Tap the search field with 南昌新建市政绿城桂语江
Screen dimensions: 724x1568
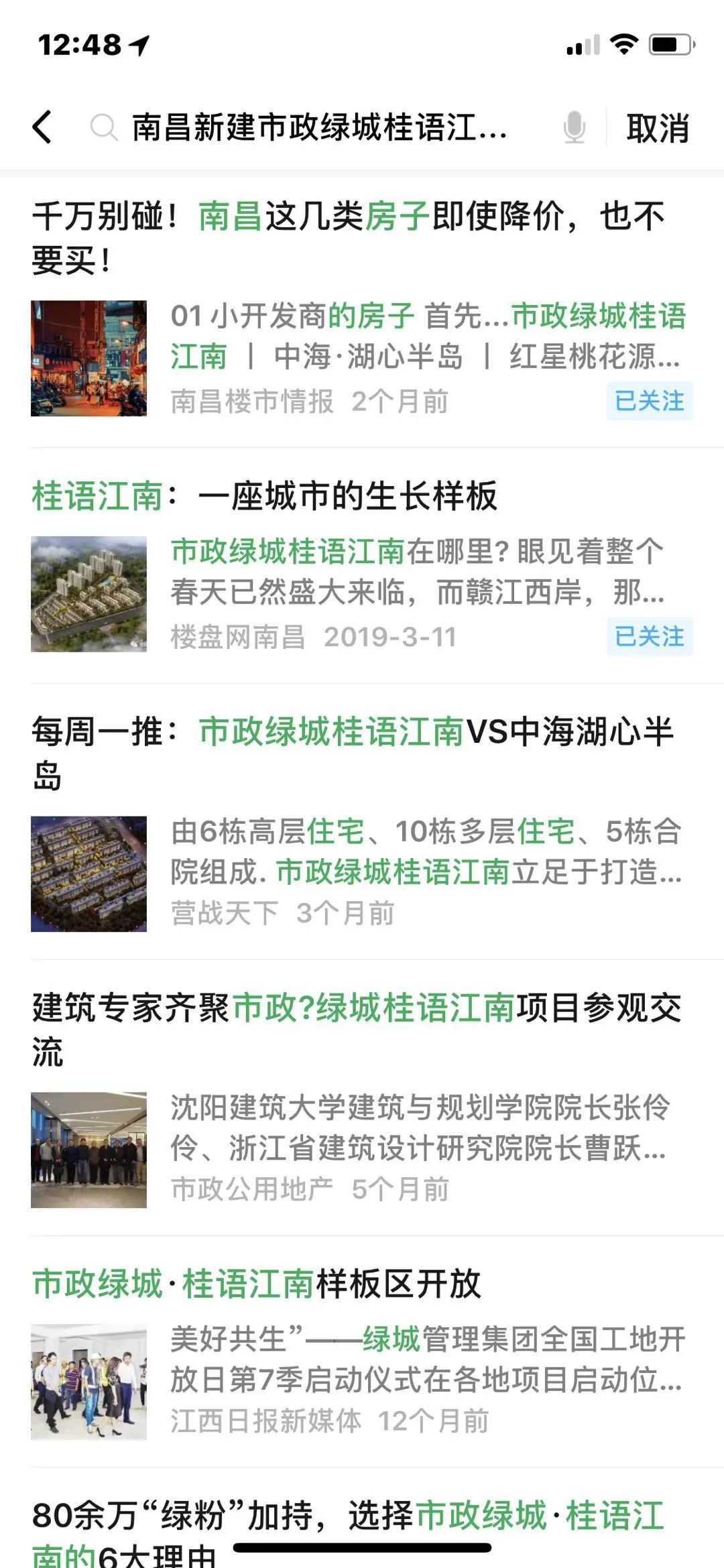(x=319, y=127)
